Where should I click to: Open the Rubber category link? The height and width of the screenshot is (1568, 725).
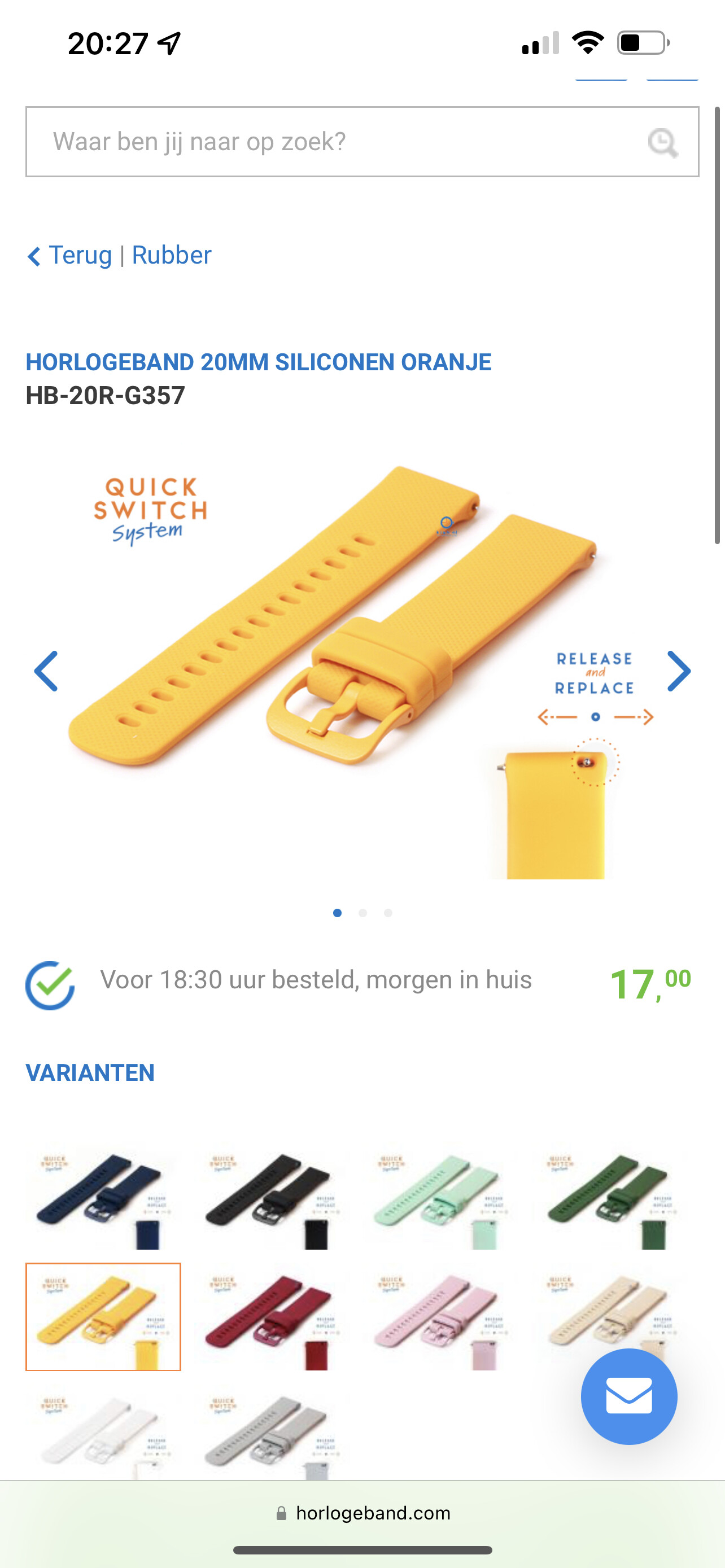172,255
